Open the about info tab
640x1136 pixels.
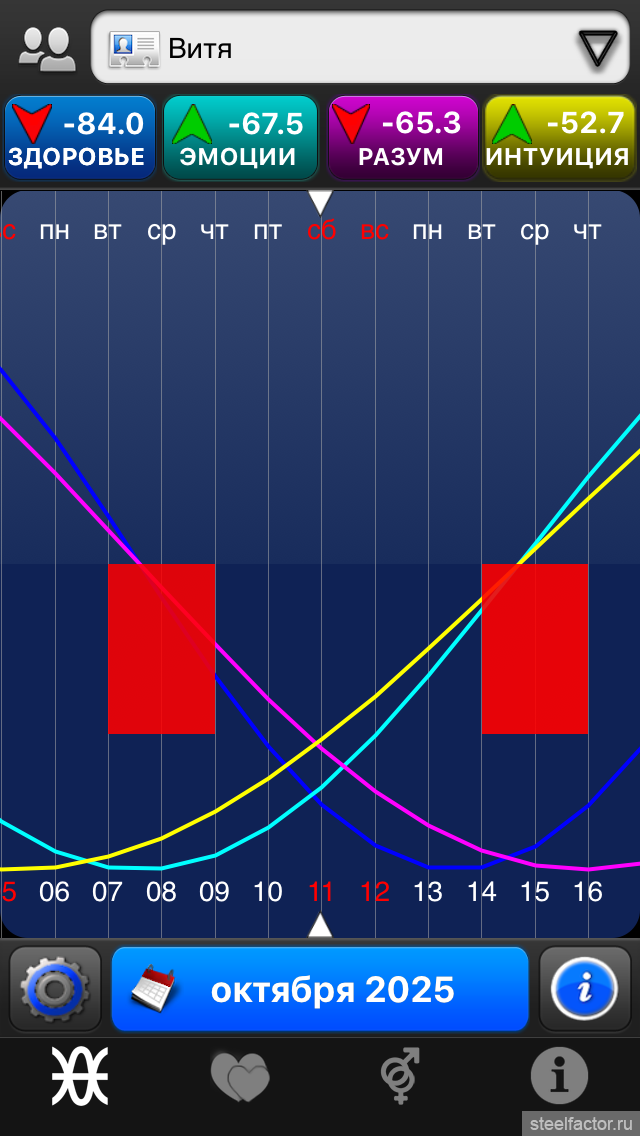558,1077
